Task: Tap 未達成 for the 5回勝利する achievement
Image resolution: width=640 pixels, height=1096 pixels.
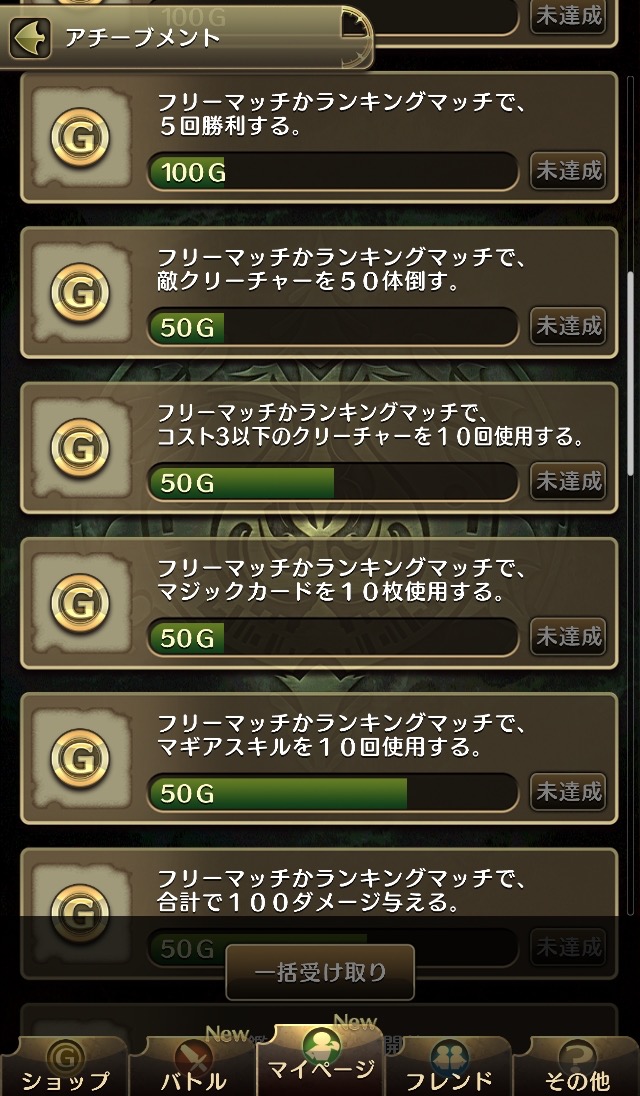Action: point(569,171)
